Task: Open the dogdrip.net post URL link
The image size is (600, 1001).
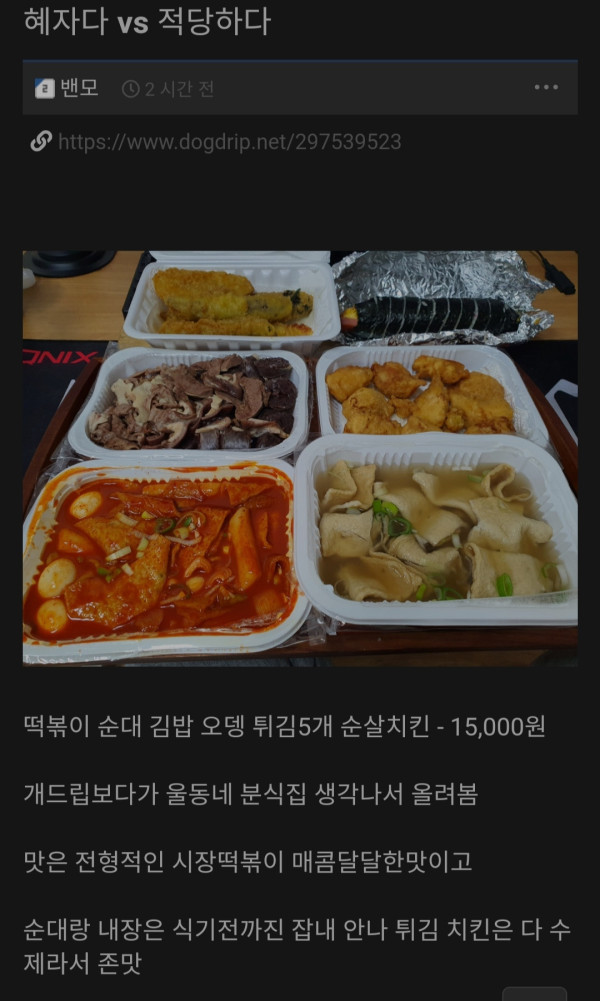Action: 229,142
